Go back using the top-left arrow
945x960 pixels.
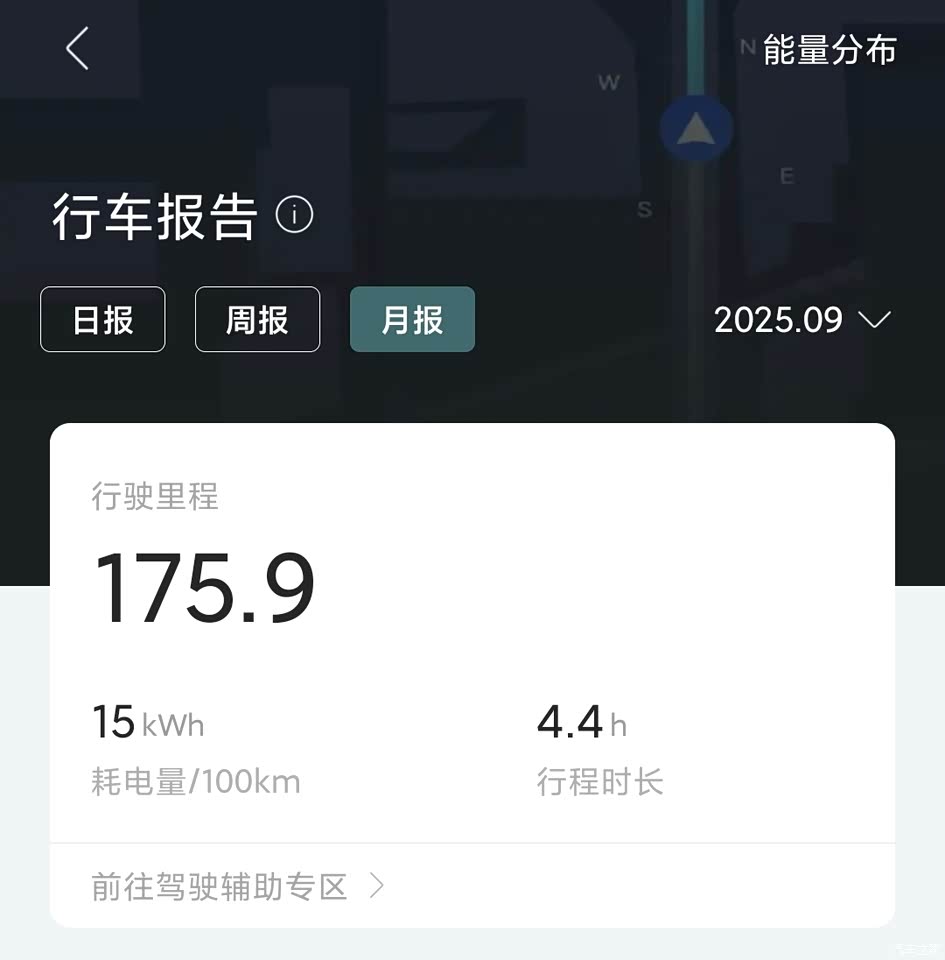point(77,48)
